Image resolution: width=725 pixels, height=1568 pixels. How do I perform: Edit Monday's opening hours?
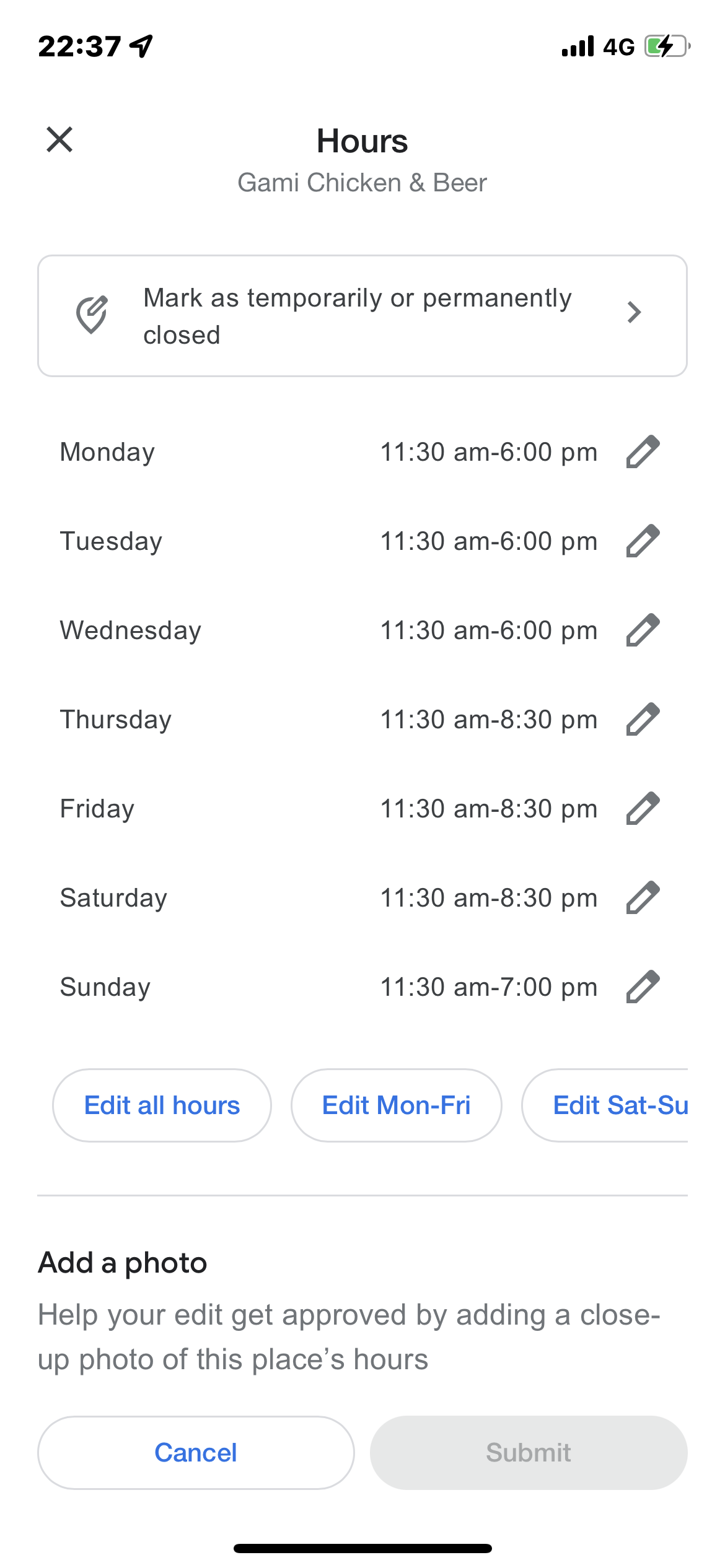point(643,451)
